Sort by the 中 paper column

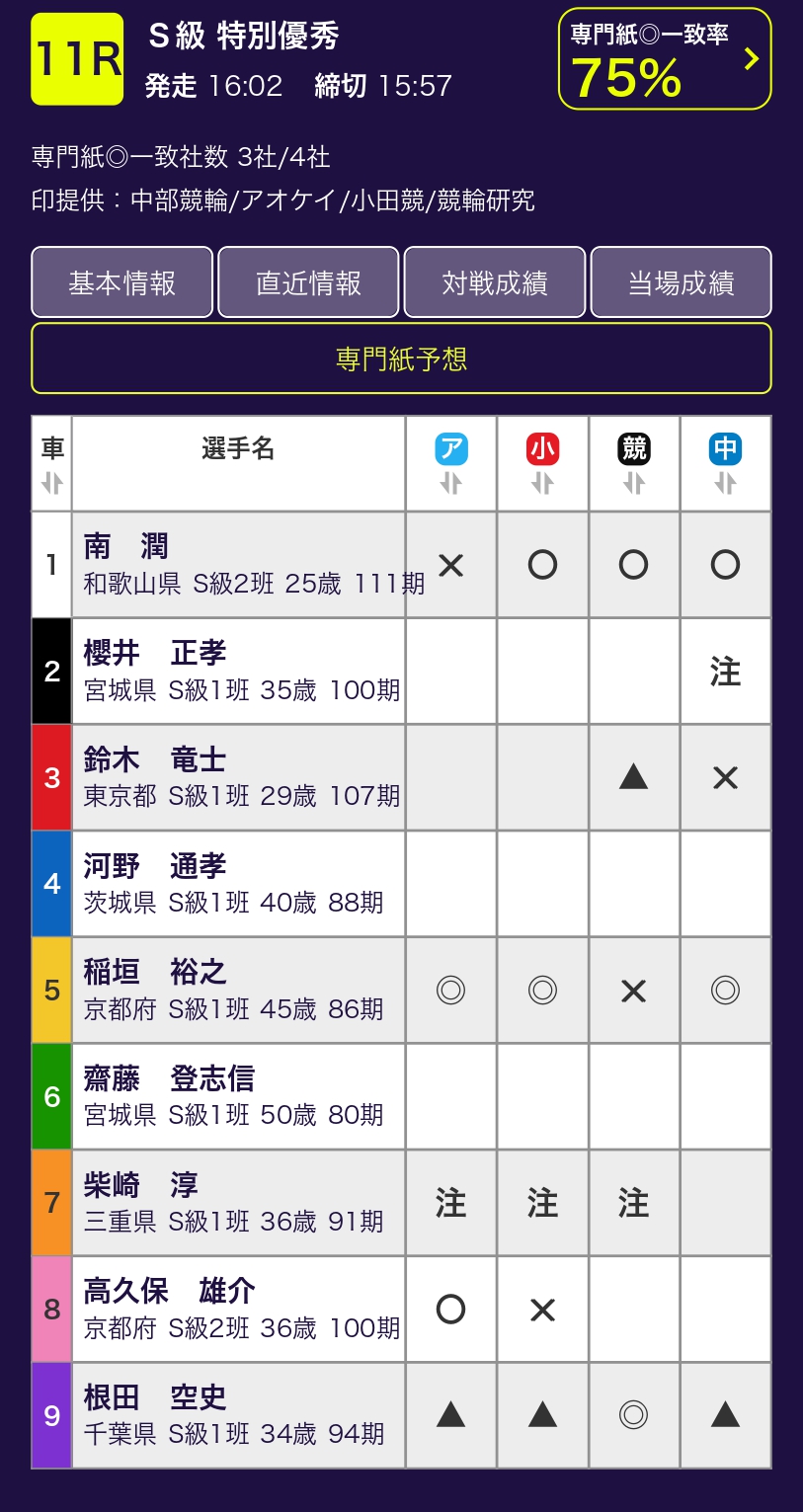tap(725, 482)
